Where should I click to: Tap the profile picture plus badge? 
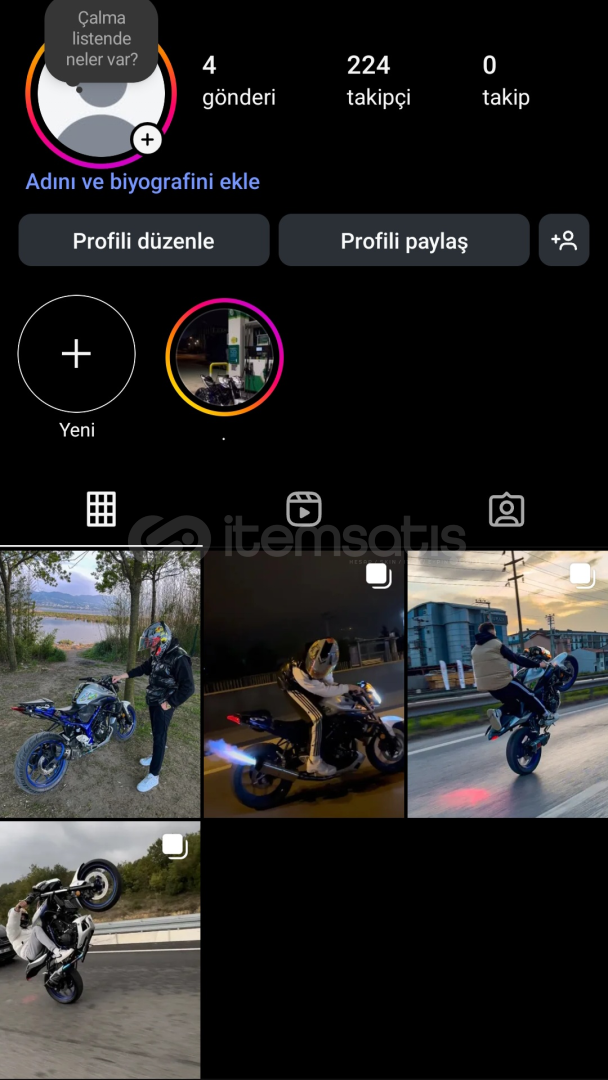147,139
